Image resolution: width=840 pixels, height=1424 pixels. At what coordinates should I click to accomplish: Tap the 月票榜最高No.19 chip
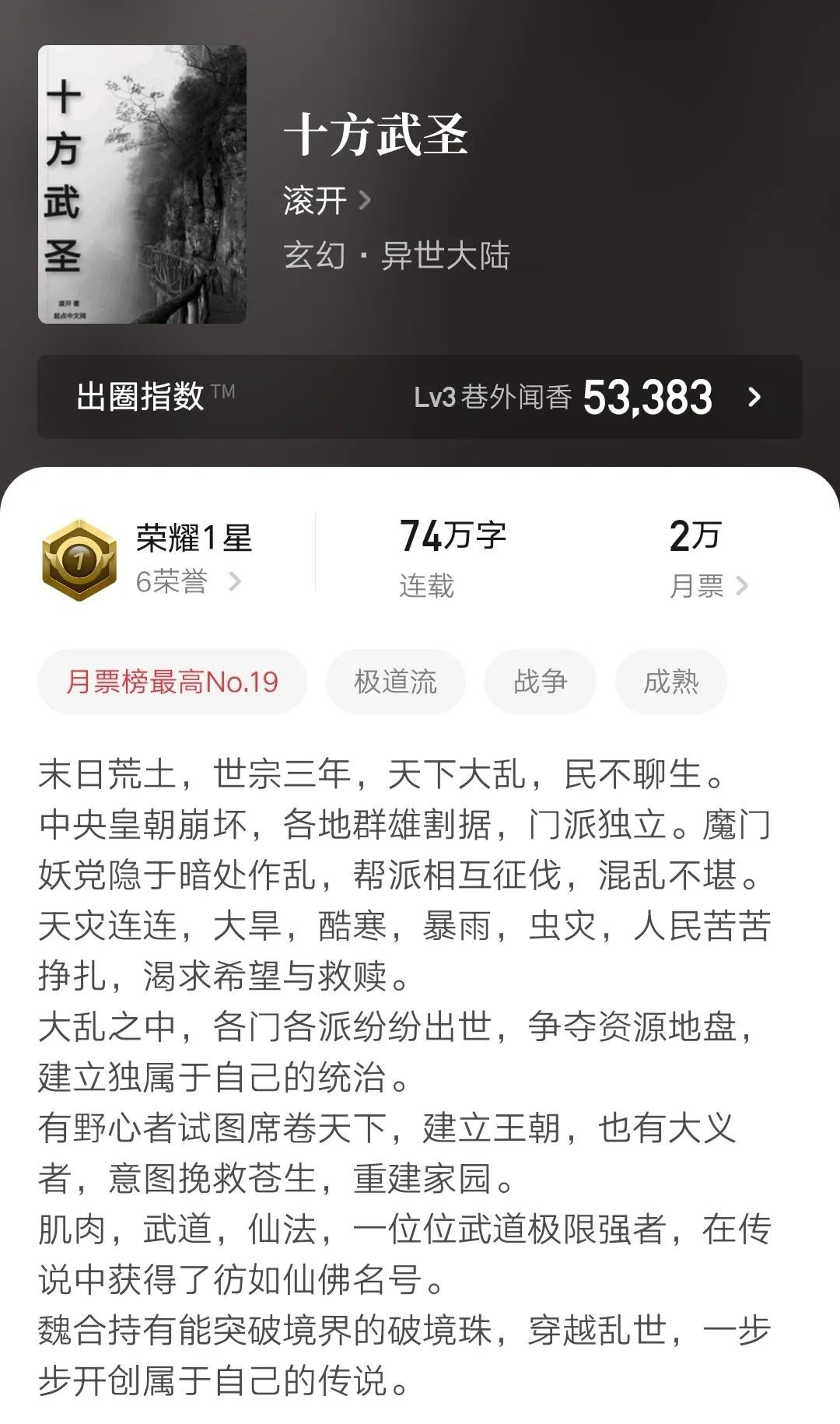click(172, 682)
